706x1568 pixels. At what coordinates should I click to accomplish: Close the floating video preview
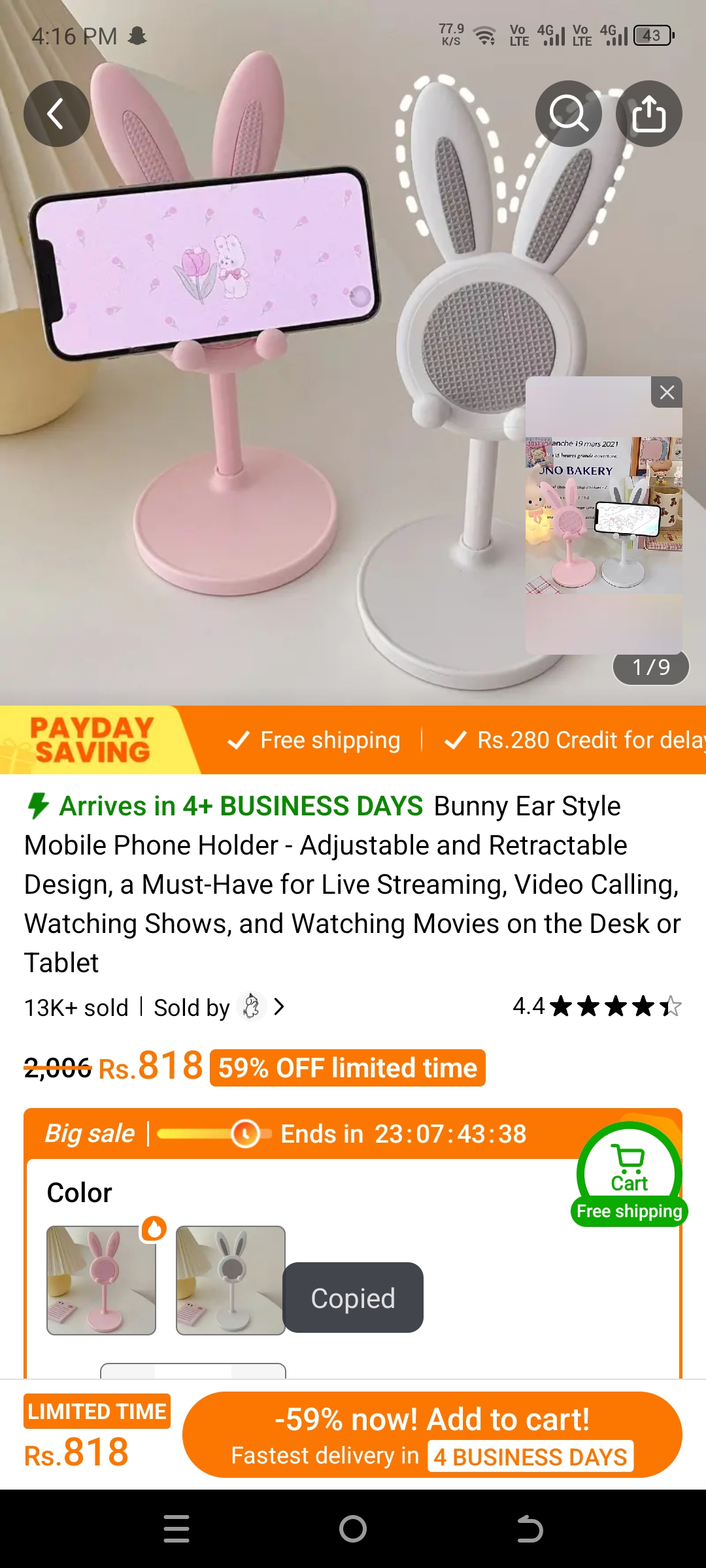(x=667, y=392)
